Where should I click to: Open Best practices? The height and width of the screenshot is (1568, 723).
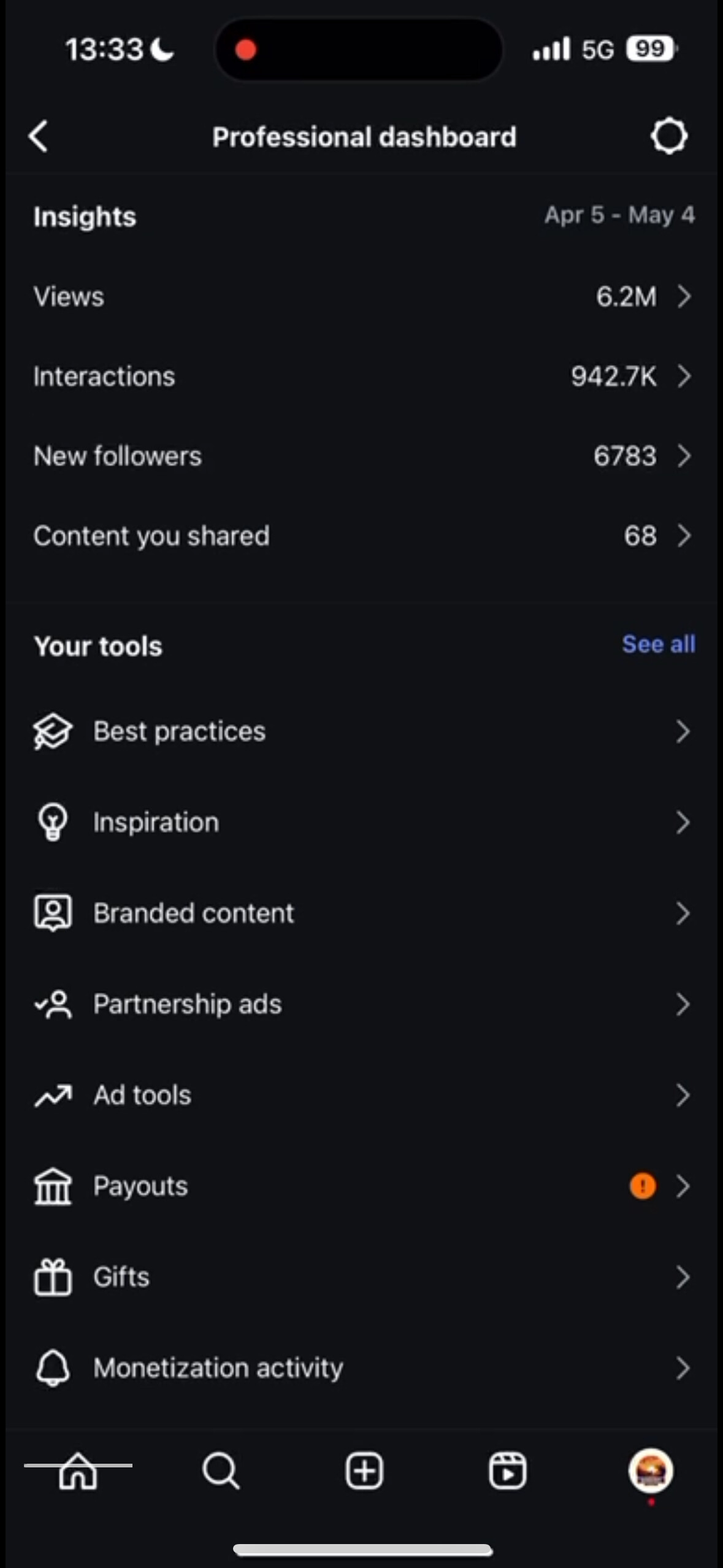tap(362, 731)
